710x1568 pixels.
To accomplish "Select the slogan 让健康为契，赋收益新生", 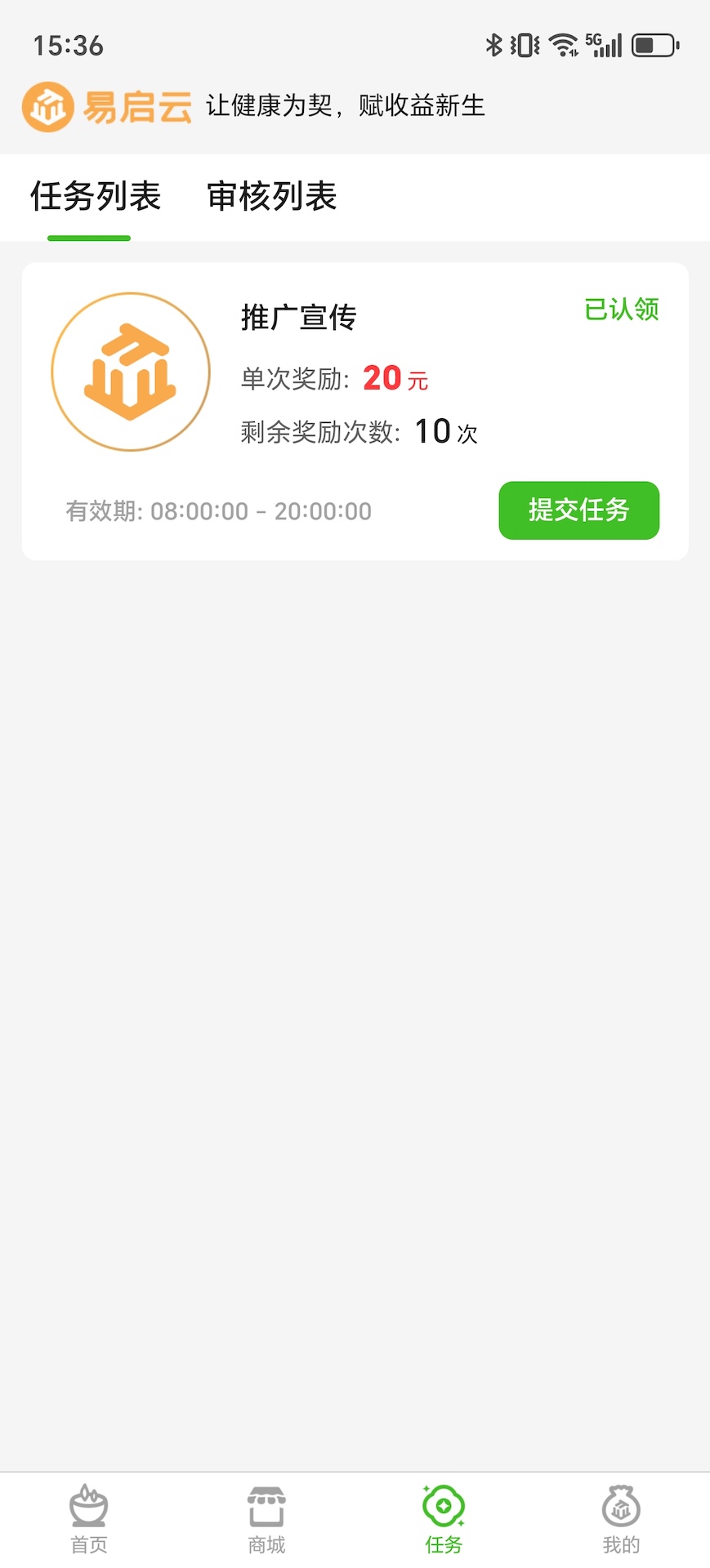I will [x=346, y=105].
